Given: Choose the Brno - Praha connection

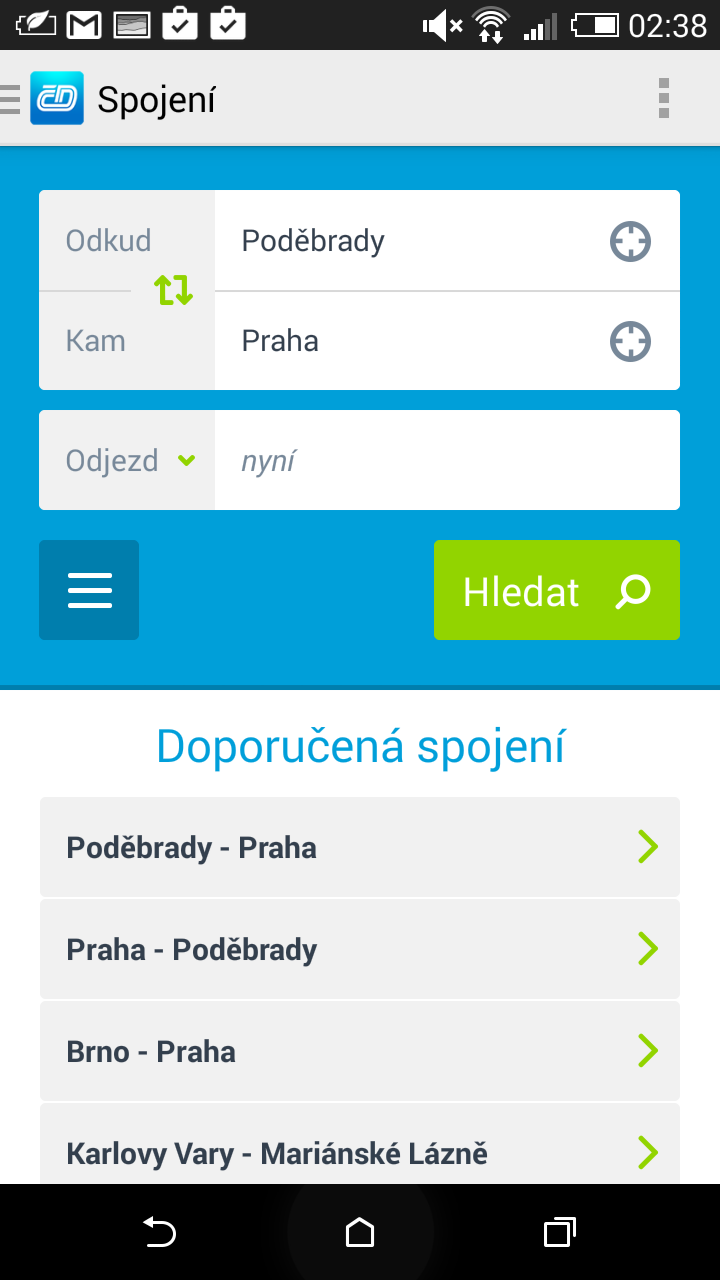Looking at the screenshot, I should tap(360, 1051).
